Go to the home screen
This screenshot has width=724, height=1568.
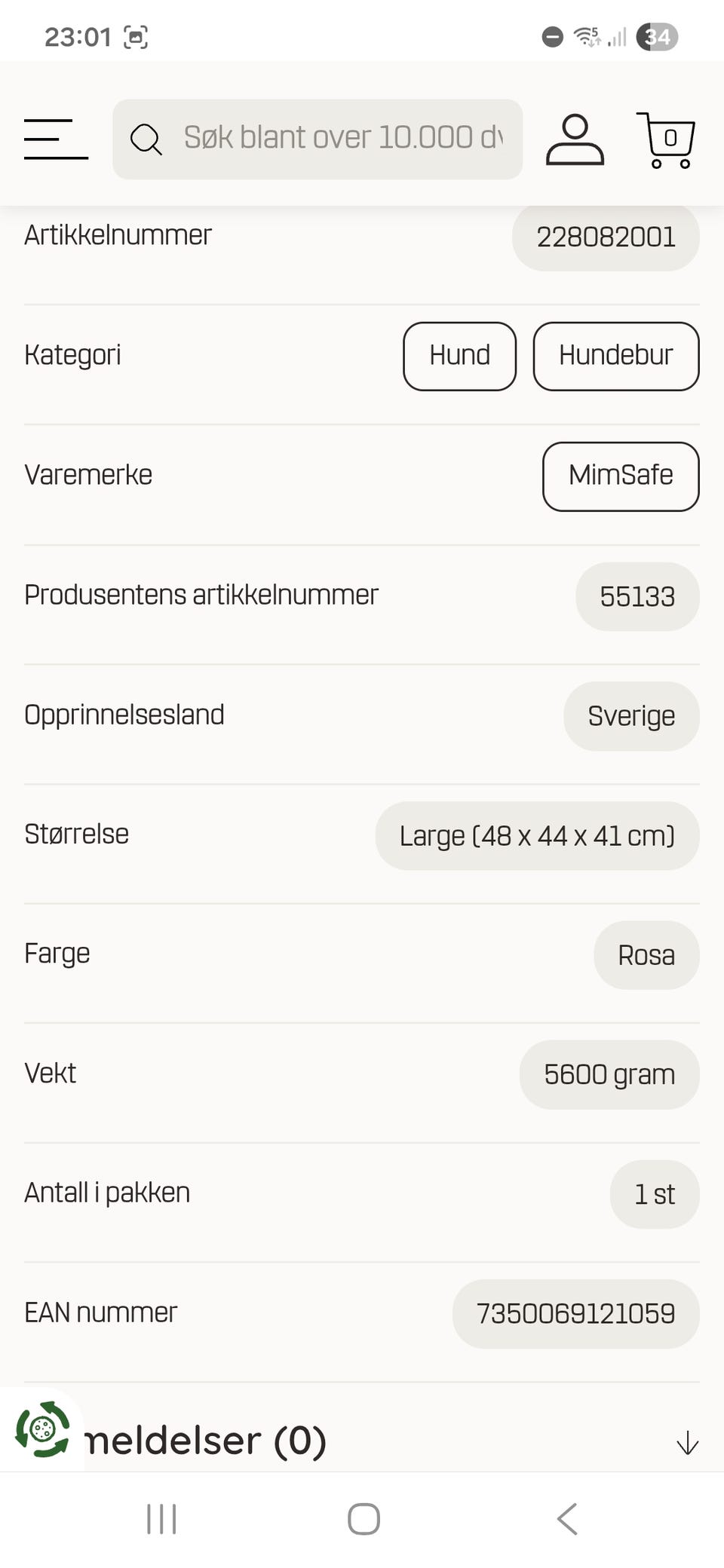(364, 1519)
